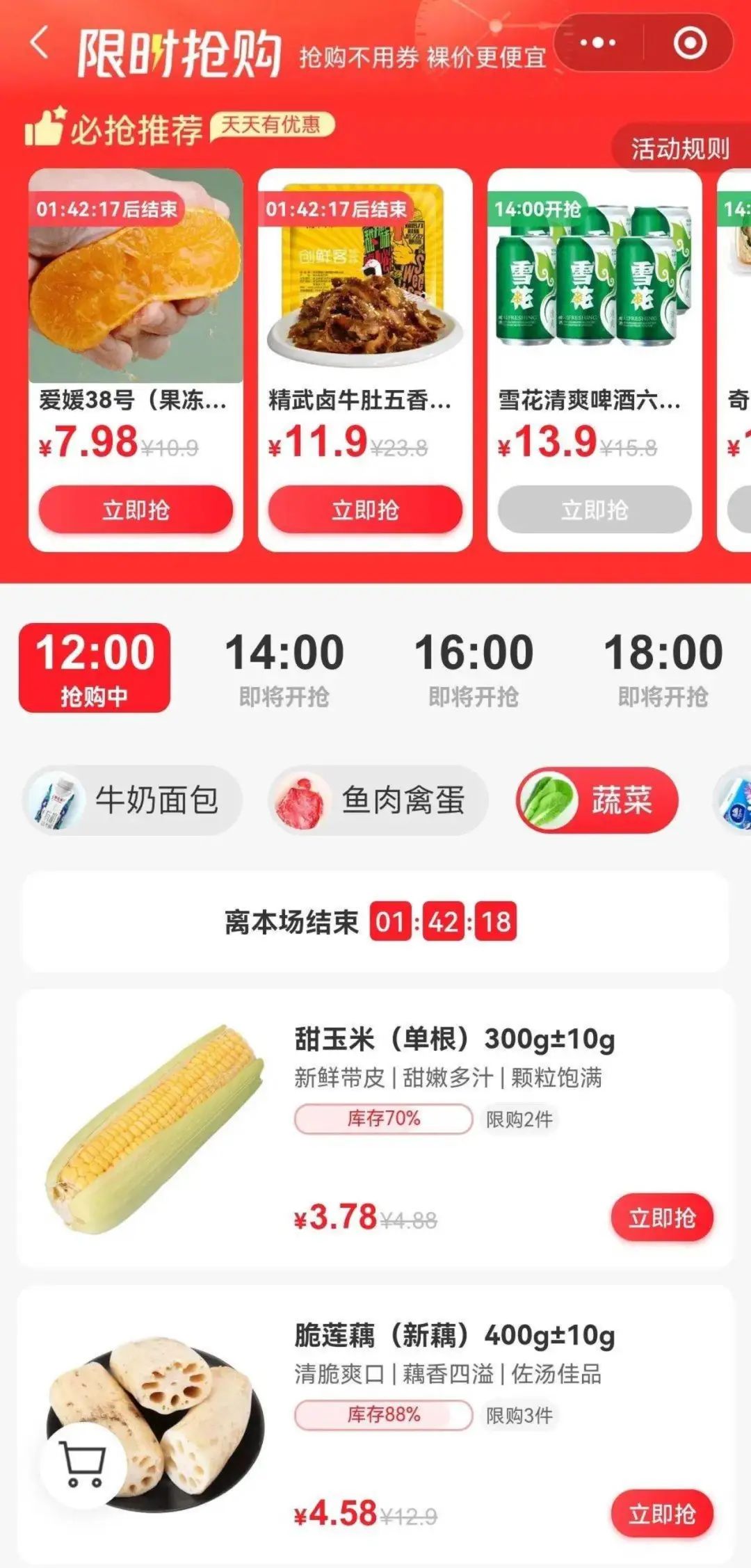This screenshot has width=751, height=1568.
Task: Open the mini program more-options menu
Action: [x=598, y=43]
